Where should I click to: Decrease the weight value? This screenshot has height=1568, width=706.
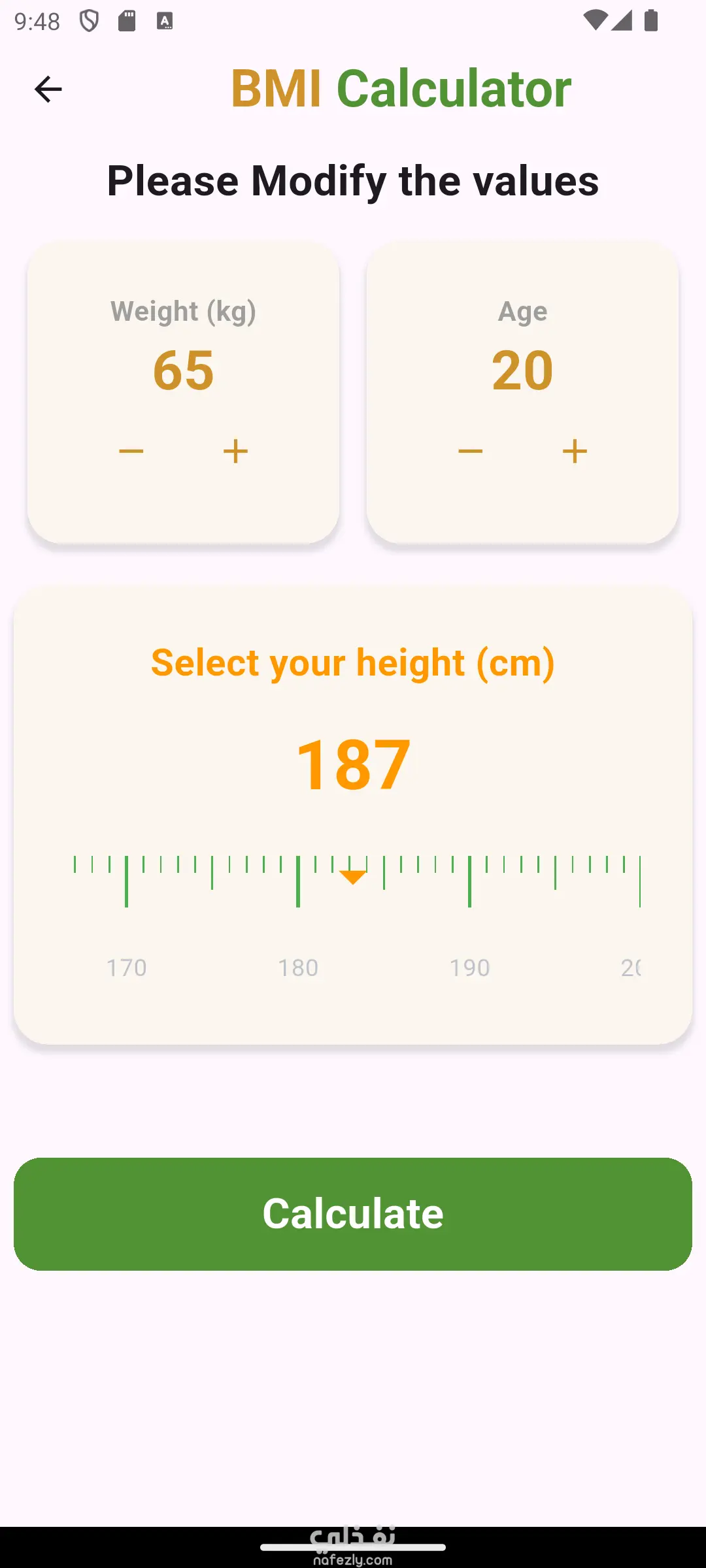tap(131, 451)
